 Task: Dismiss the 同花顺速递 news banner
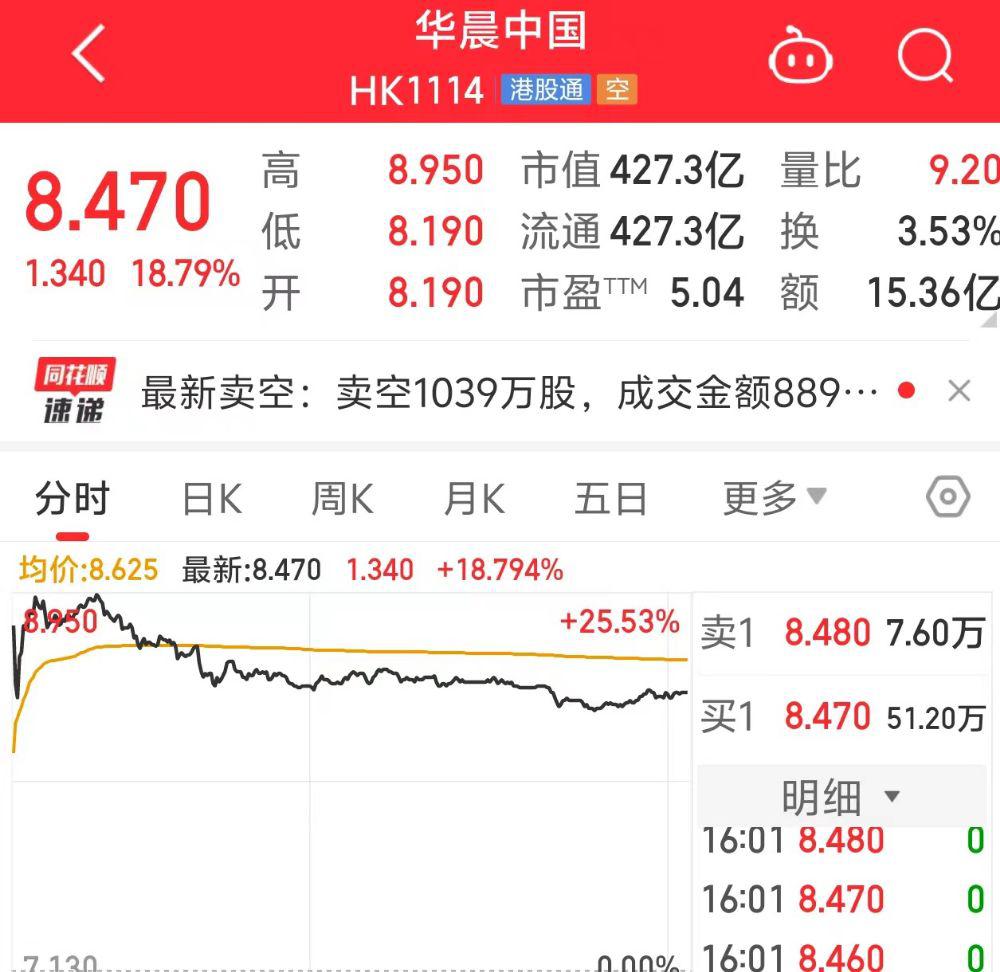[959, 391]
